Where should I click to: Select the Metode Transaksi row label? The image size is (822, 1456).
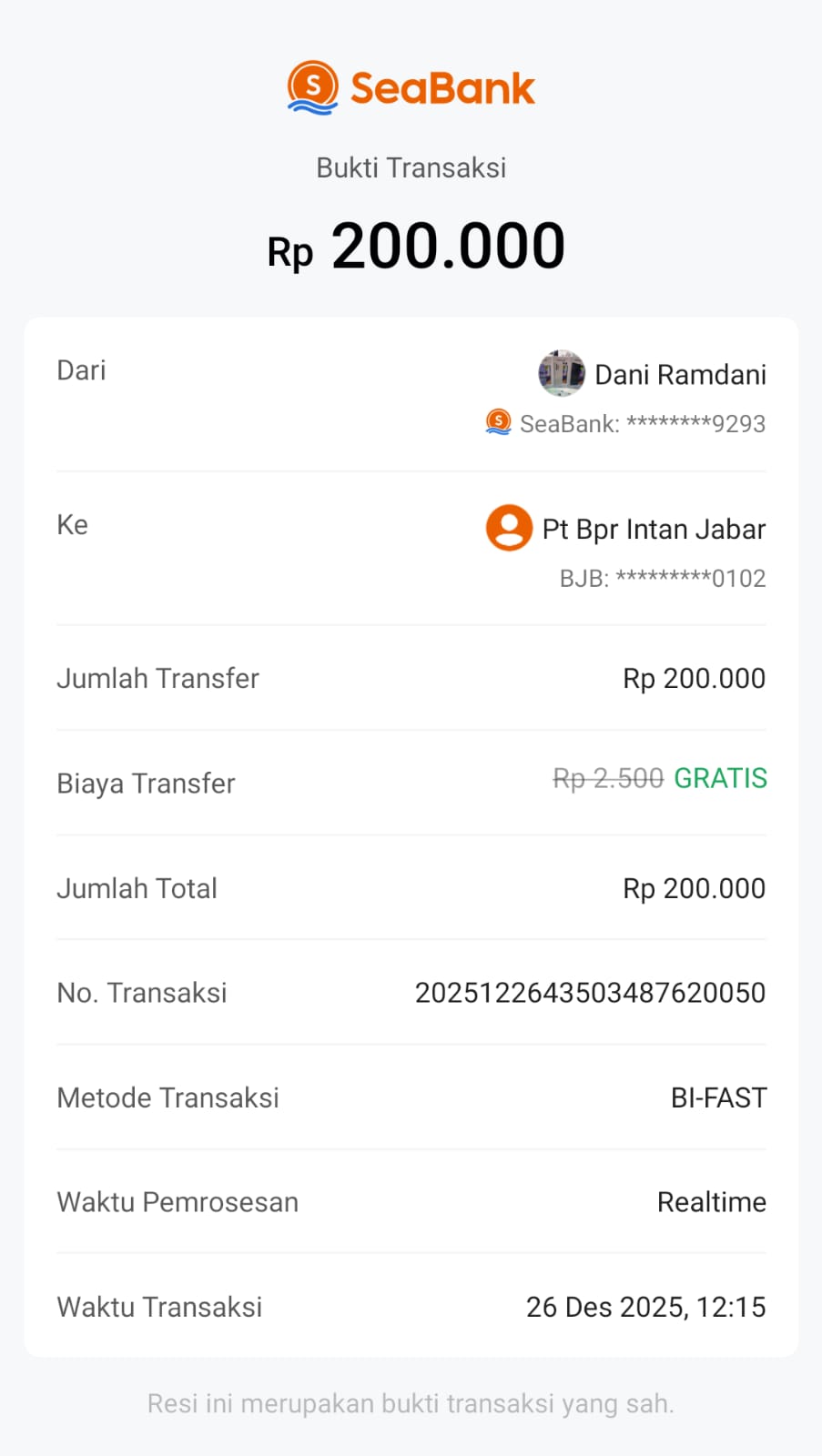coord(167,1097)
